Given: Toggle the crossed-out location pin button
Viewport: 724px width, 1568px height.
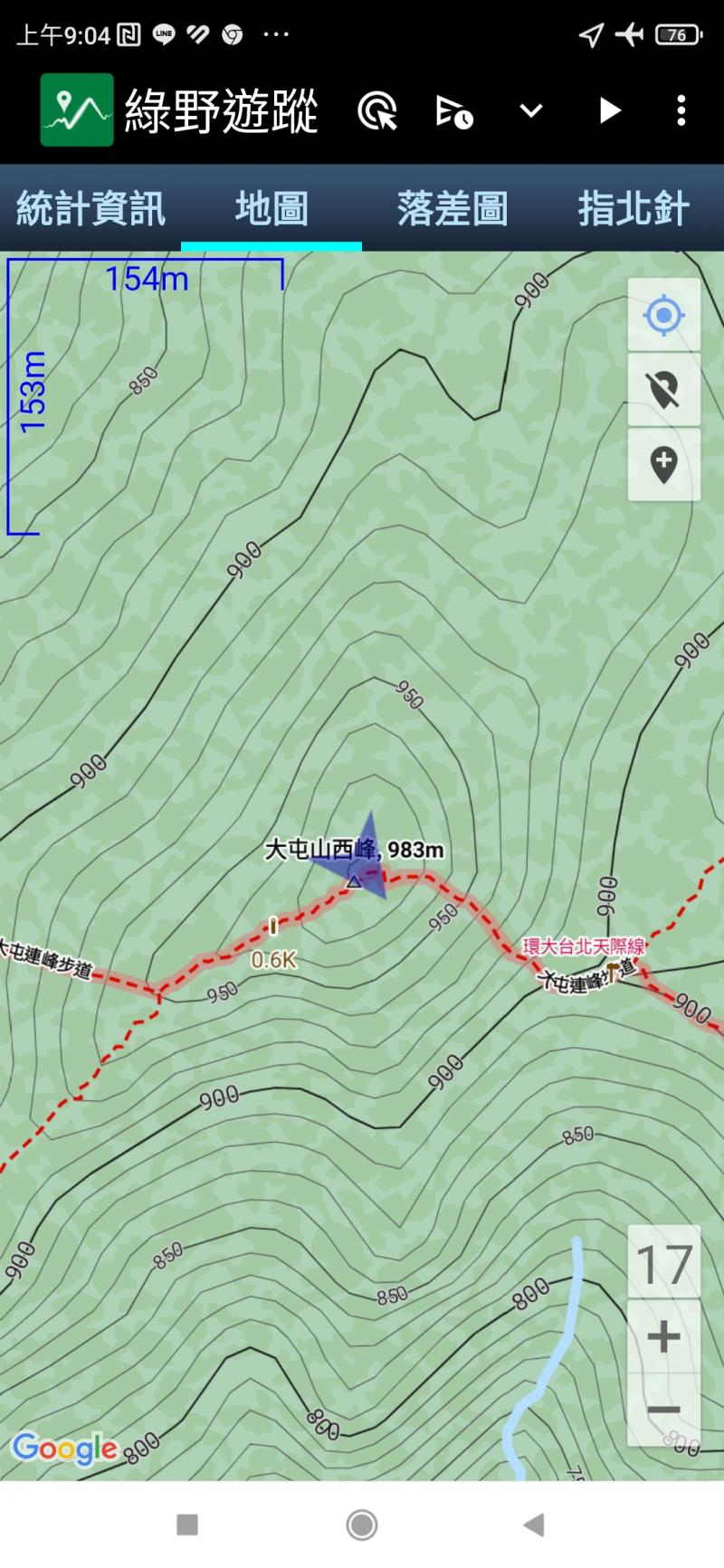Looking at the screenshot, I should pos(663,390).
